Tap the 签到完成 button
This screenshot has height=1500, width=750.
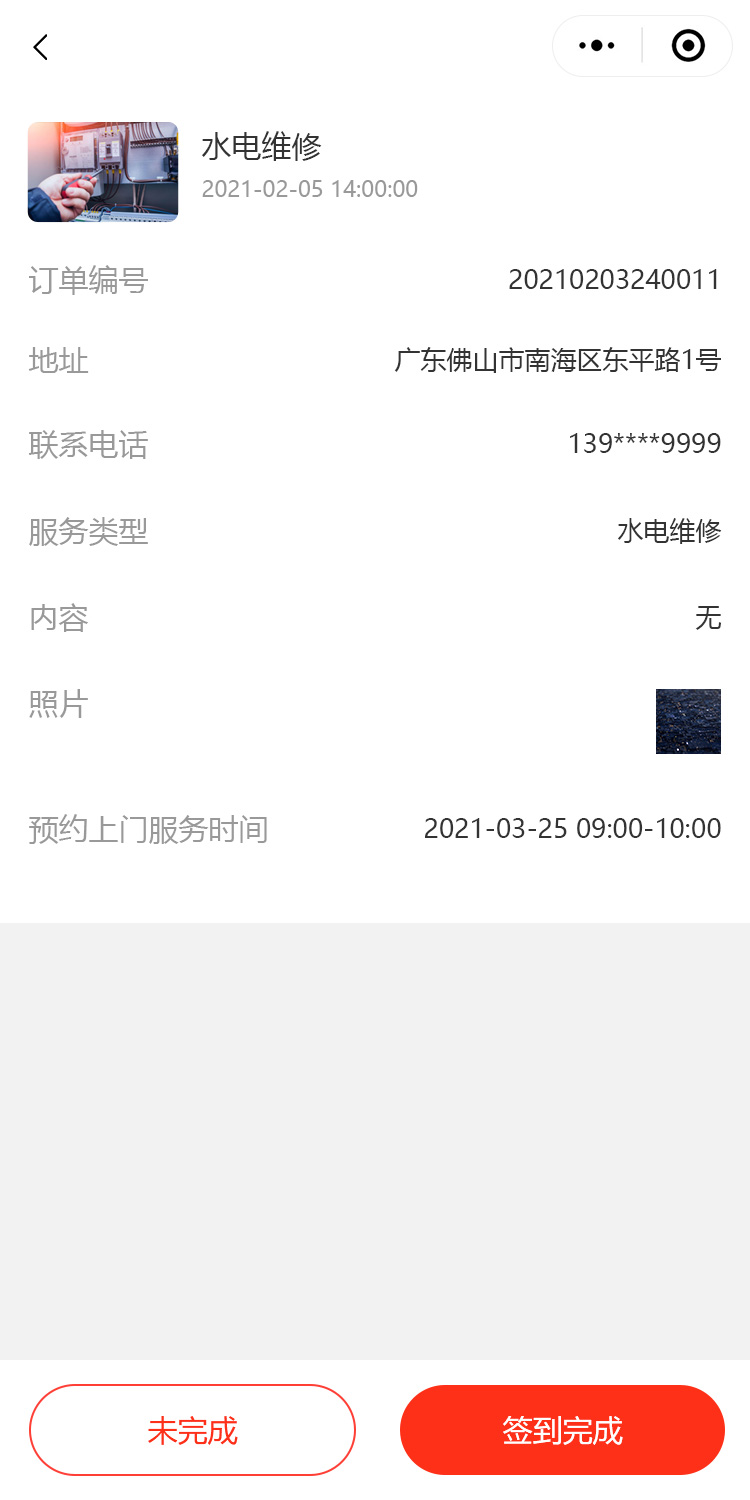pyautogui.click(x=562, y=1430)
